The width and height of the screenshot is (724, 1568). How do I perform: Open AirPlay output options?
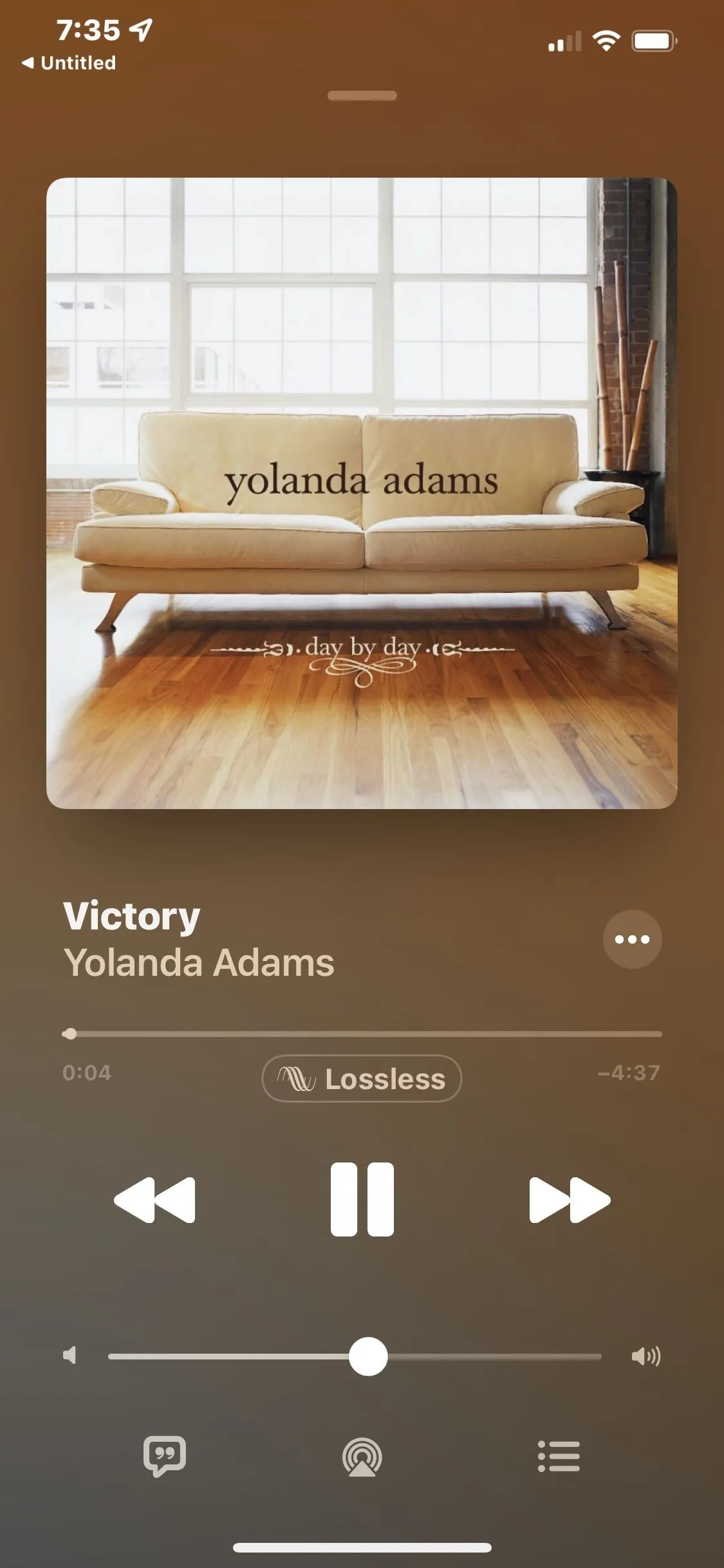click(x=362, y=1457)
